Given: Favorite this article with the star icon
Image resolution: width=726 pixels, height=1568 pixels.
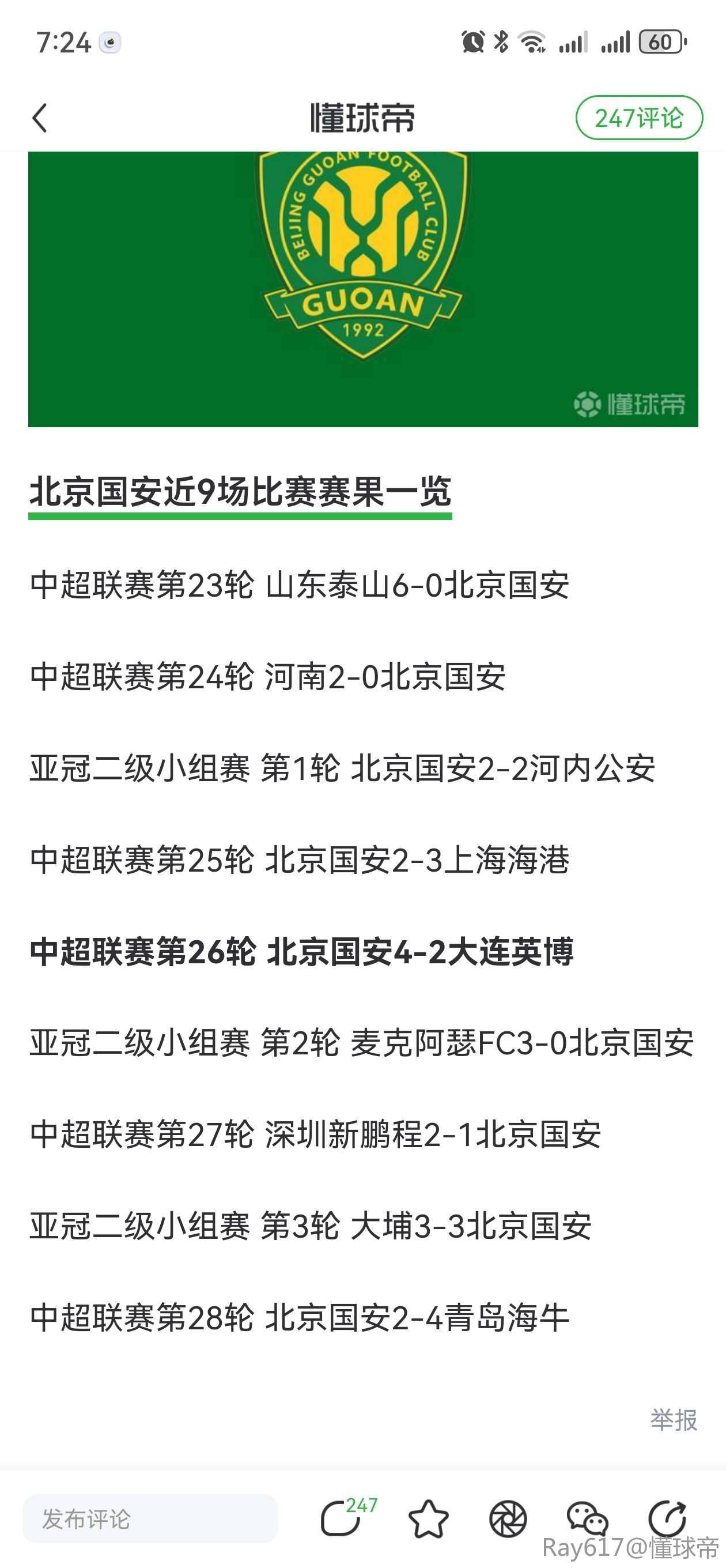Looking at the screenshot, I should click(x=429, y=1518).
